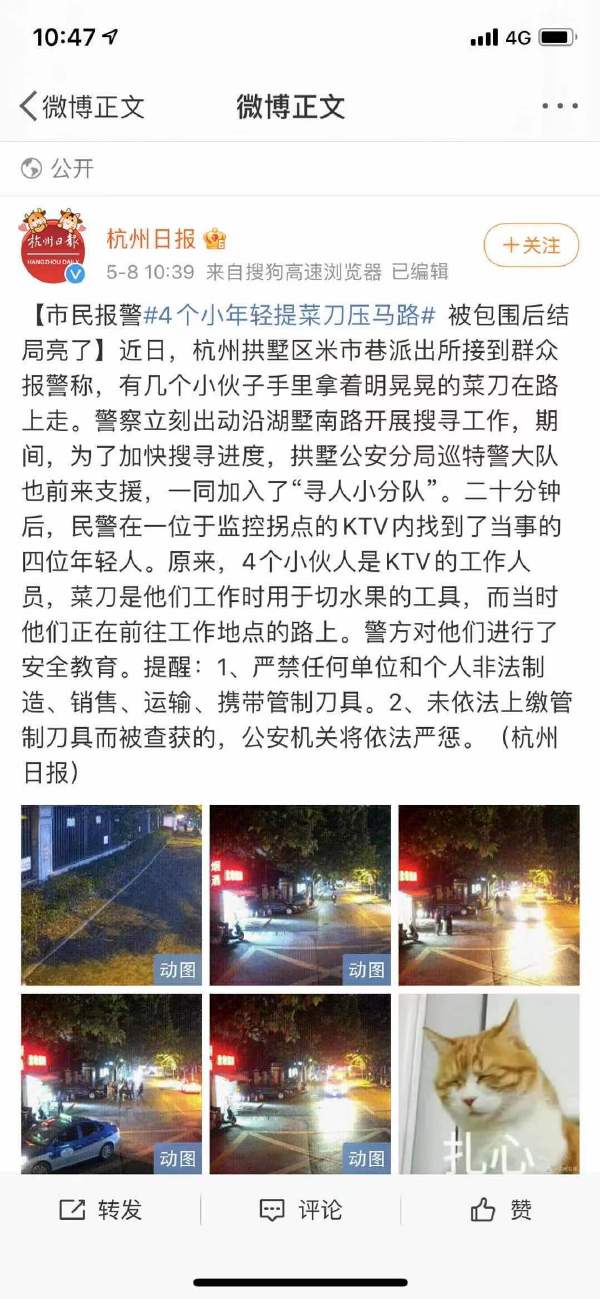
Task: Open the middle GIF in the bottom row
Action: pyautogui.click(x=300, y=1083)
